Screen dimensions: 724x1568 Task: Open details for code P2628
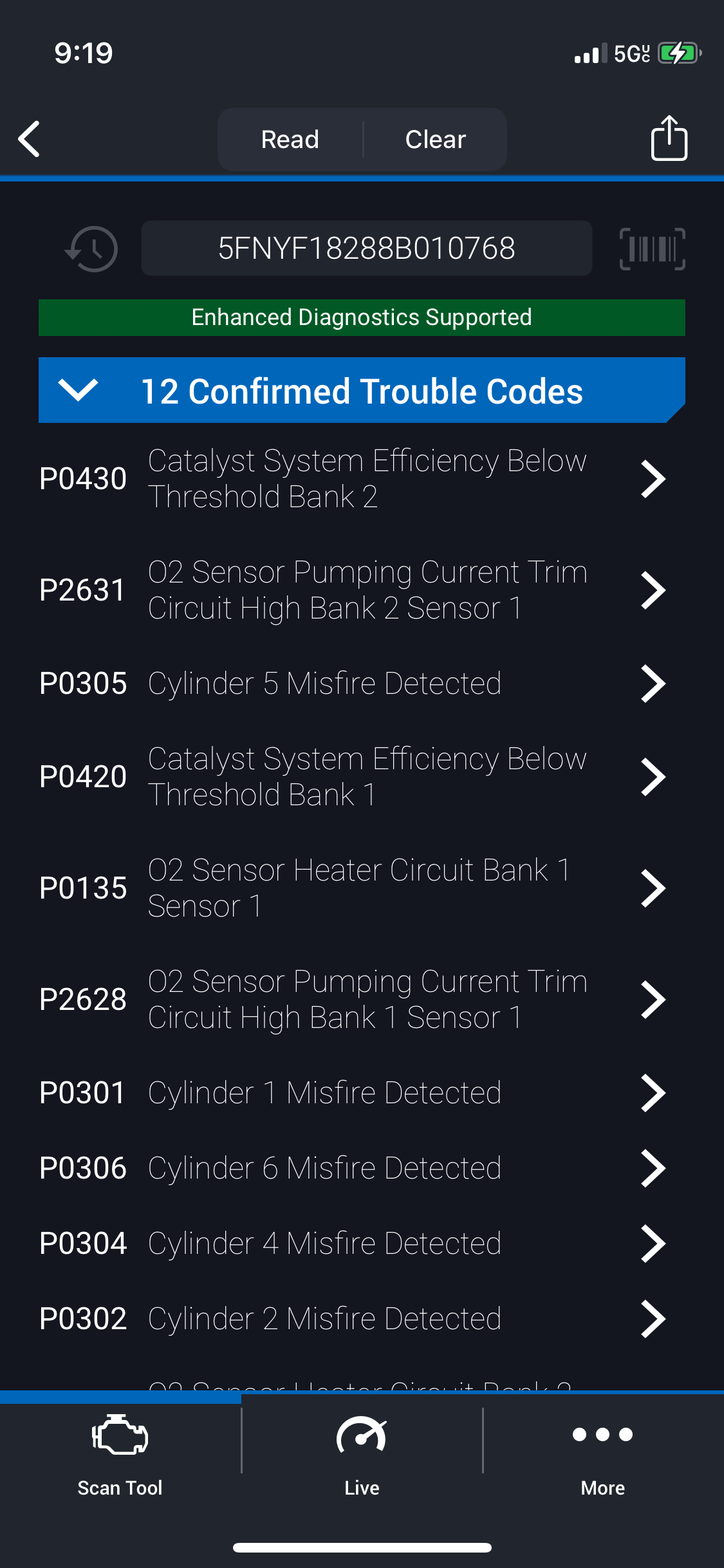click(x=362, y=1000)
